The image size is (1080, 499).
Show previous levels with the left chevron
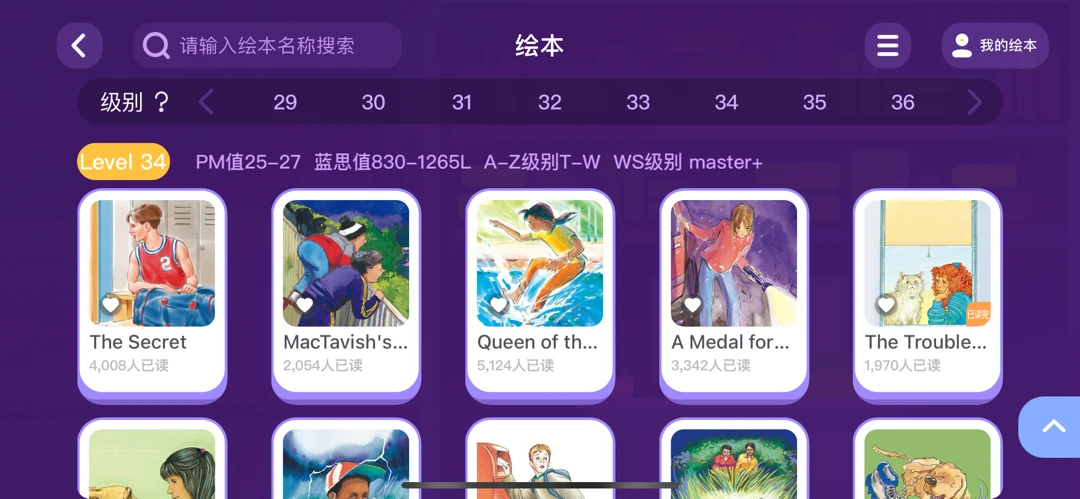tap(206, 102)
